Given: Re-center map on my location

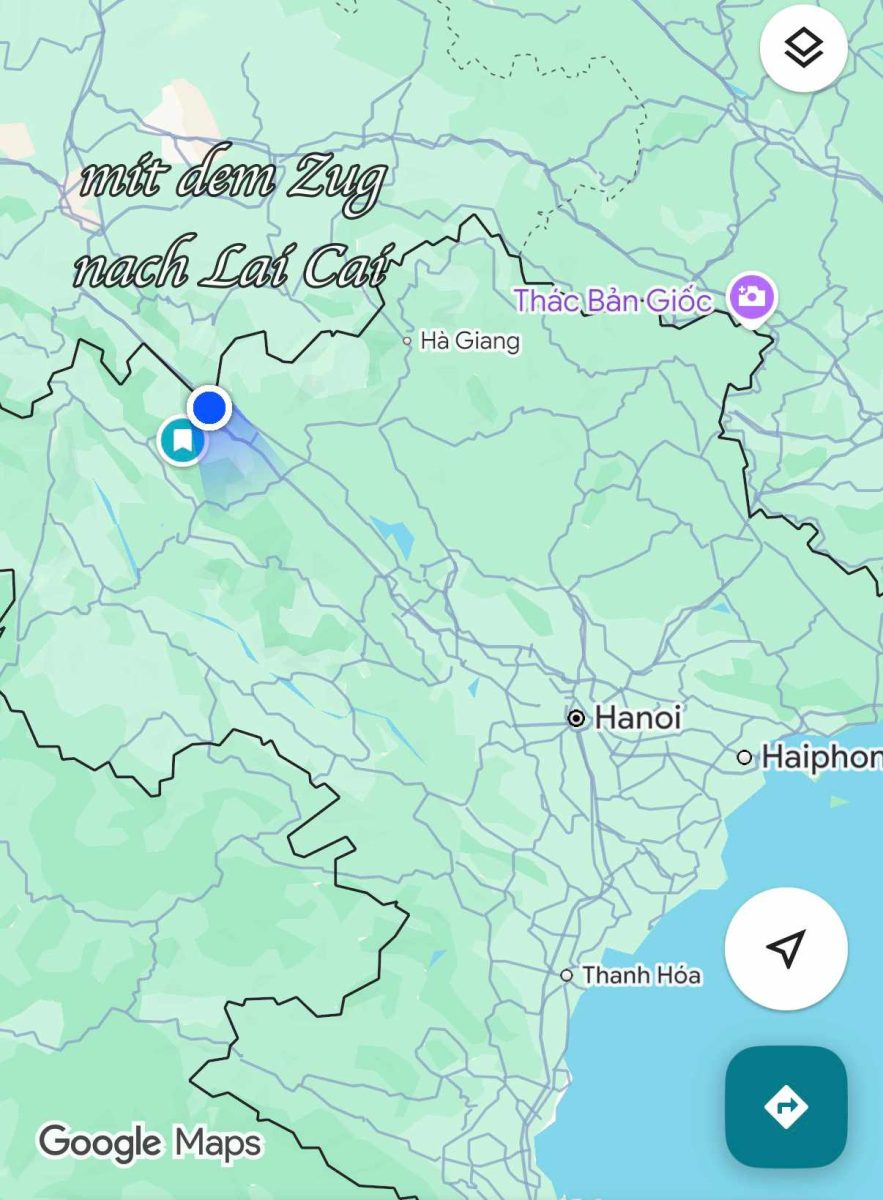Looking at the screenshot, I should pos(786,948).
